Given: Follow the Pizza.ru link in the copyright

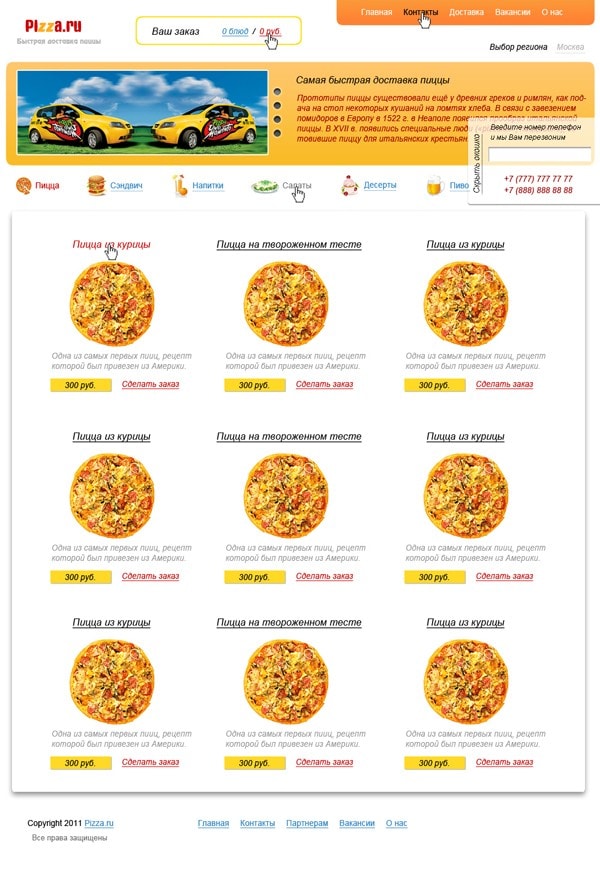Looking at the screenshot, I should (x=99, y=823).
